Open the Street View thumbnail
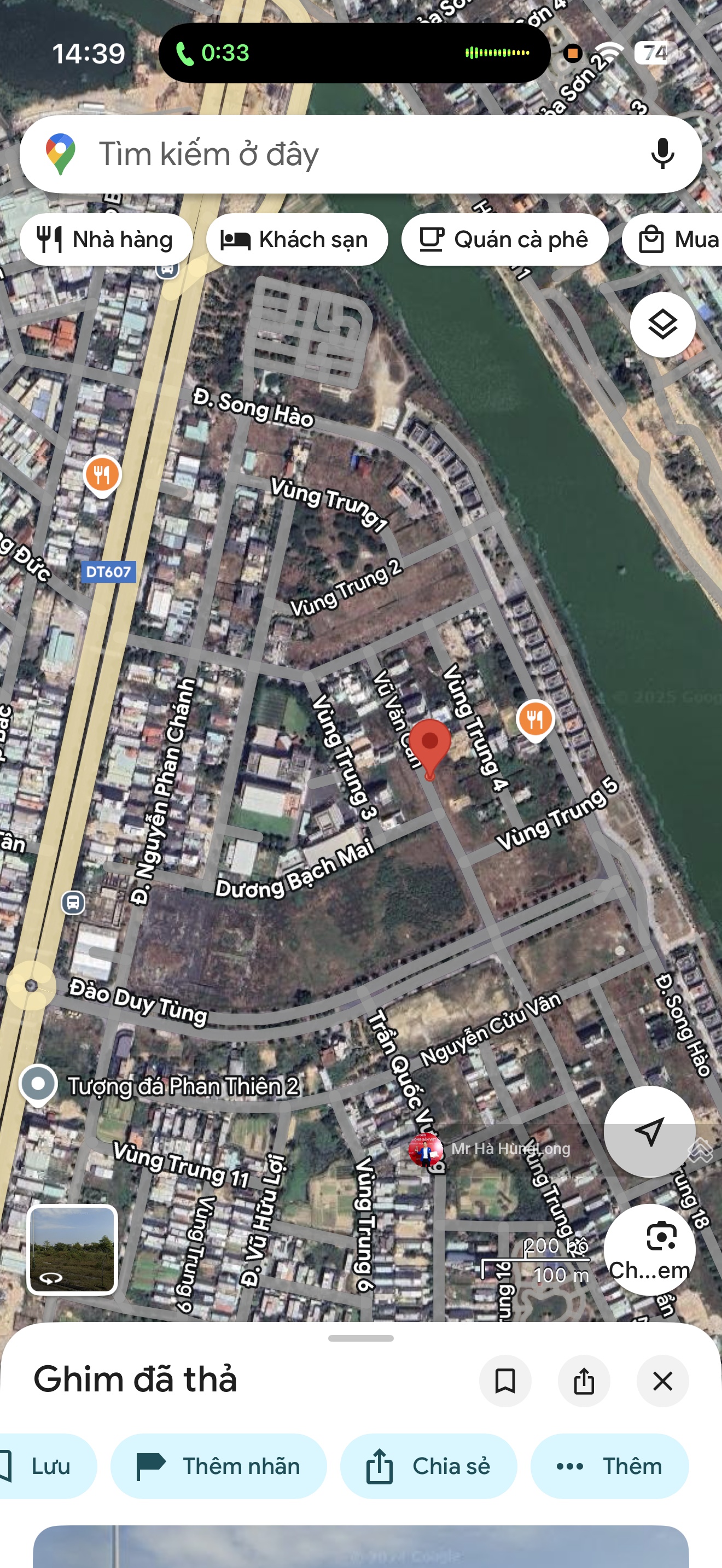This screenshot has width=722, height=1568. 72,1250
